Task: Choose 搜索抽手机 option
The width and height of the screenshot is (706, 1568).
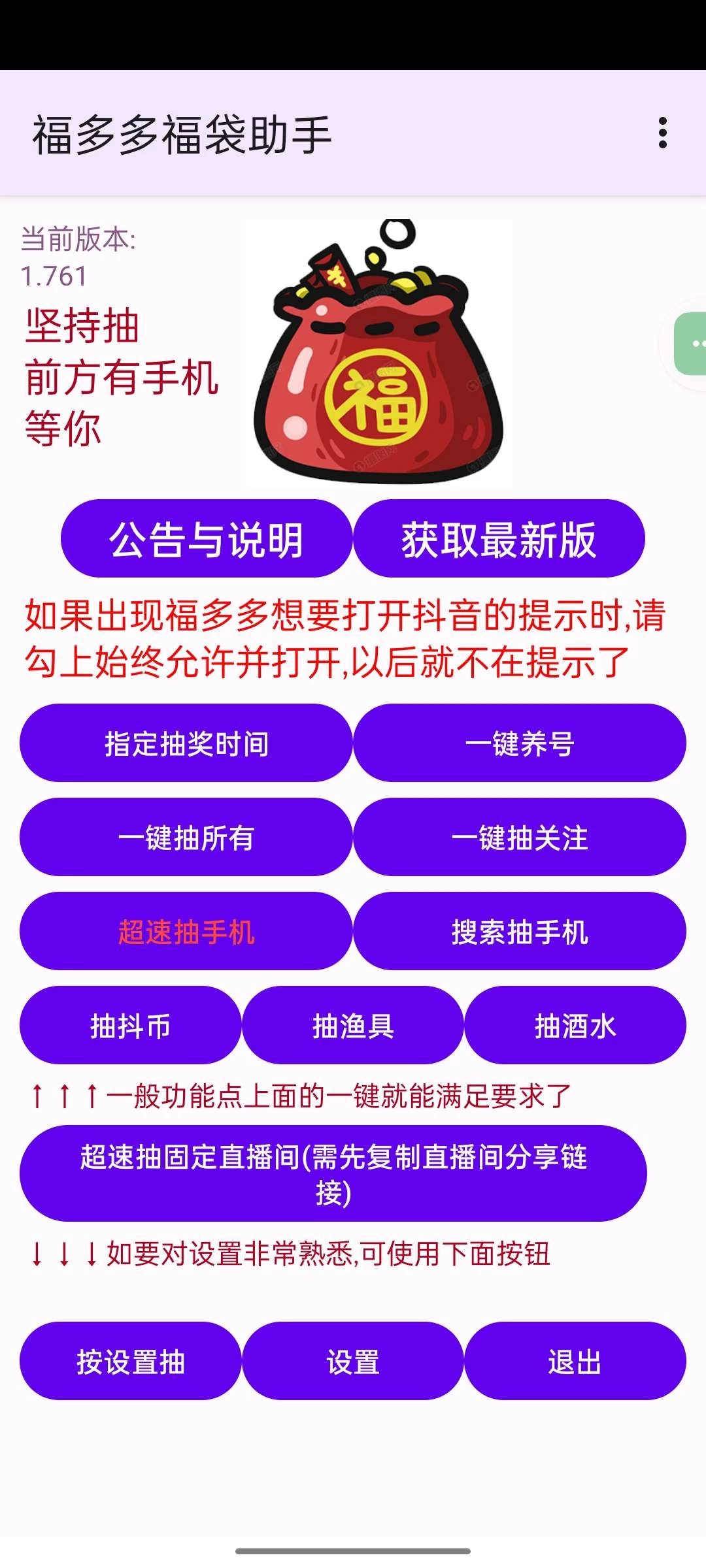Action: [520, 932]
